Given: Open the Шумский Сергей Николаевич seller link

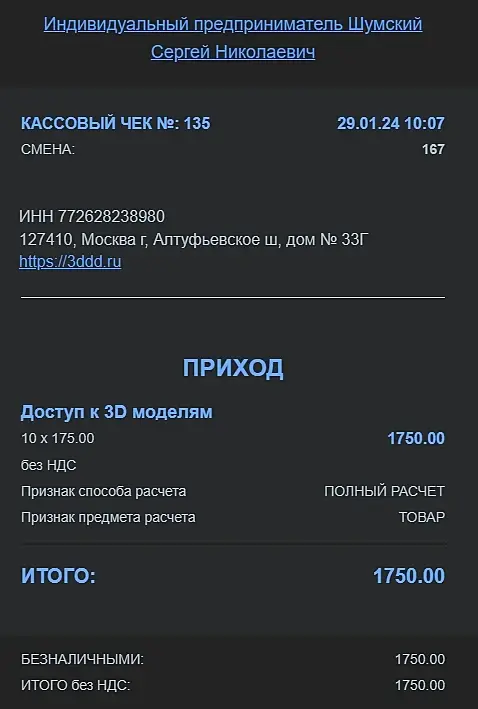Looking at the screenshot, I should pos(233,38).
